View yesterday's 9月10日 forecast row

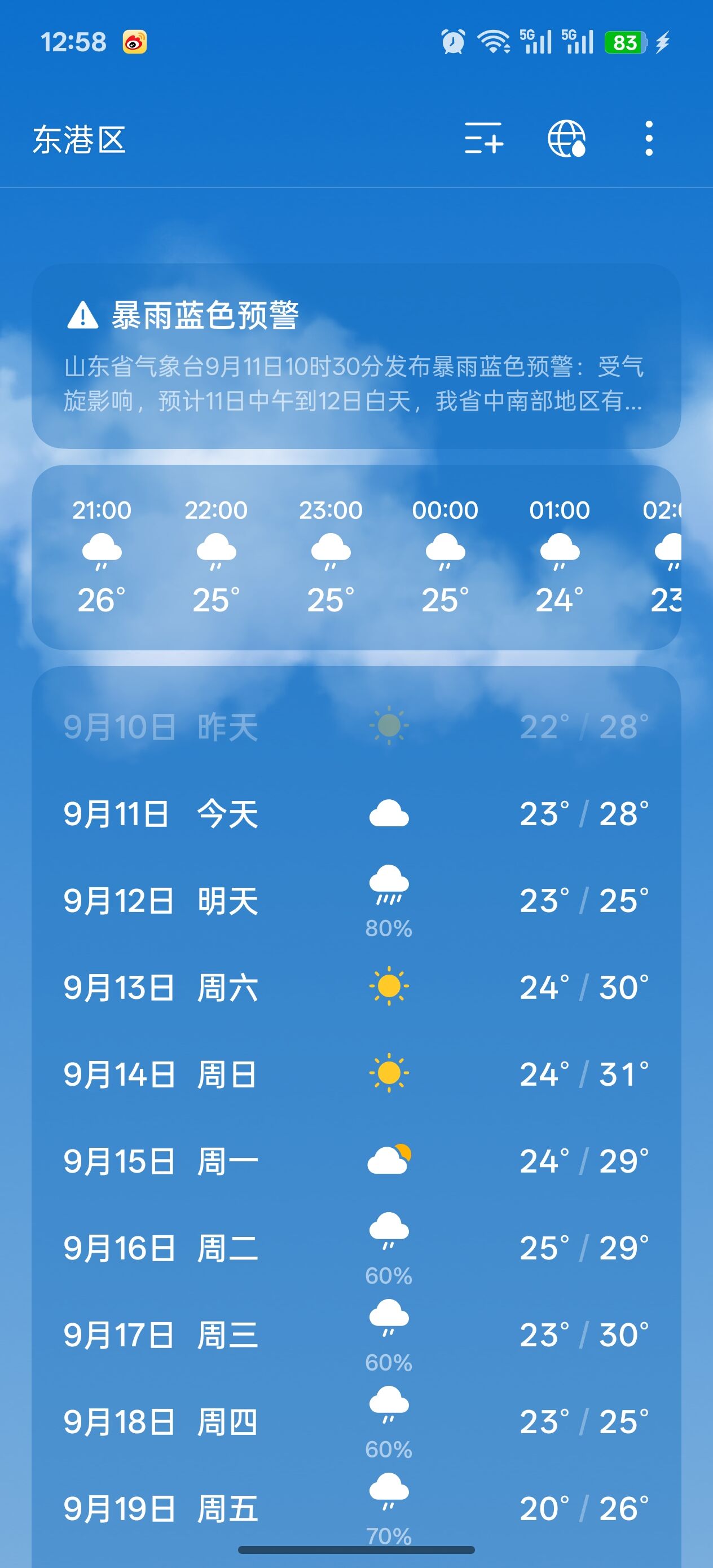356,727
